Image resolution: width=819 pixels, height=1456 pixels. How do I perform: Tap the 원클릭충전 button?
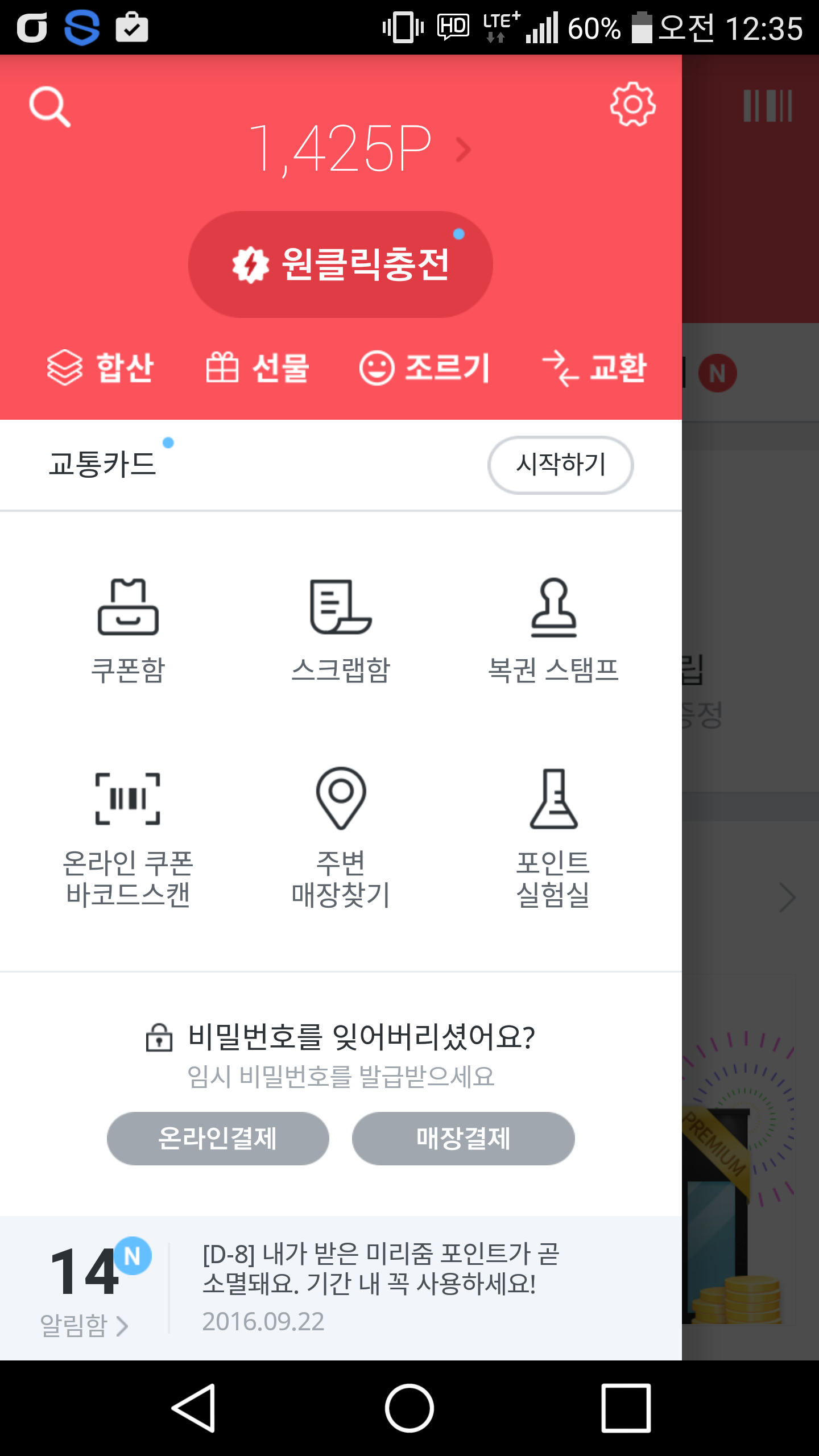(x=340, y=264)
